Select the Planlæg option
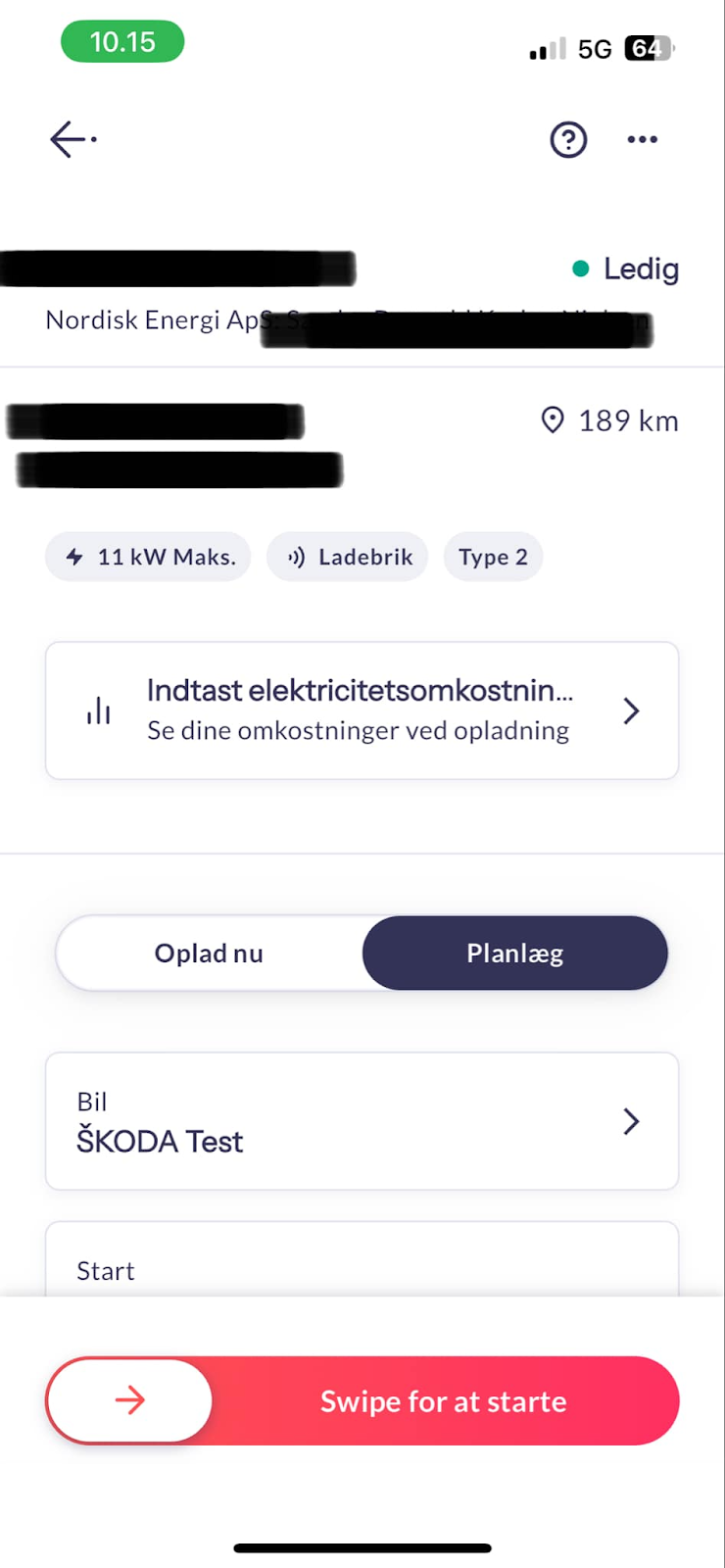Viewport: 725px width, 1568px height. click(515, 954)
